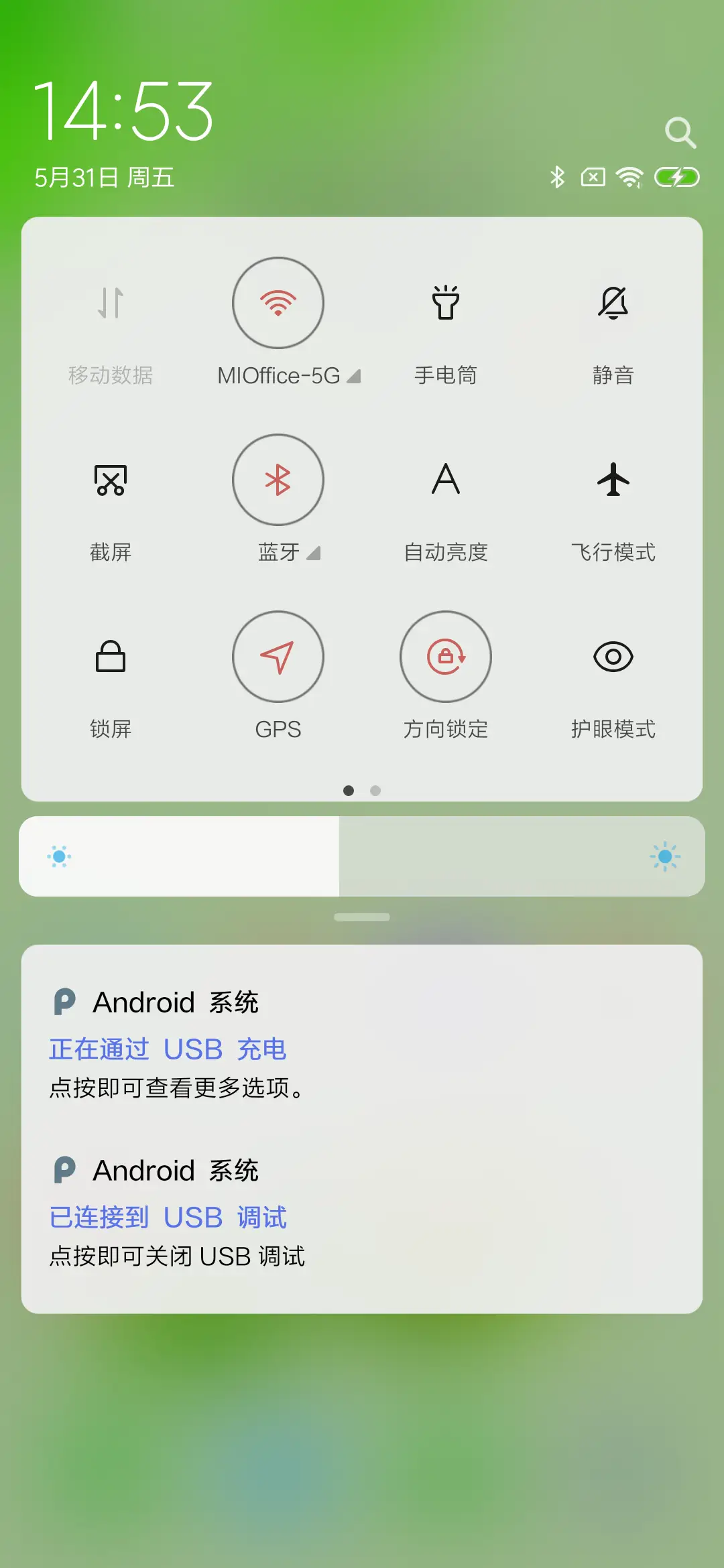The height and width of the screenshot is (1568, 724).
Task: Turn off GPS tile
Action: pos(278,658)
